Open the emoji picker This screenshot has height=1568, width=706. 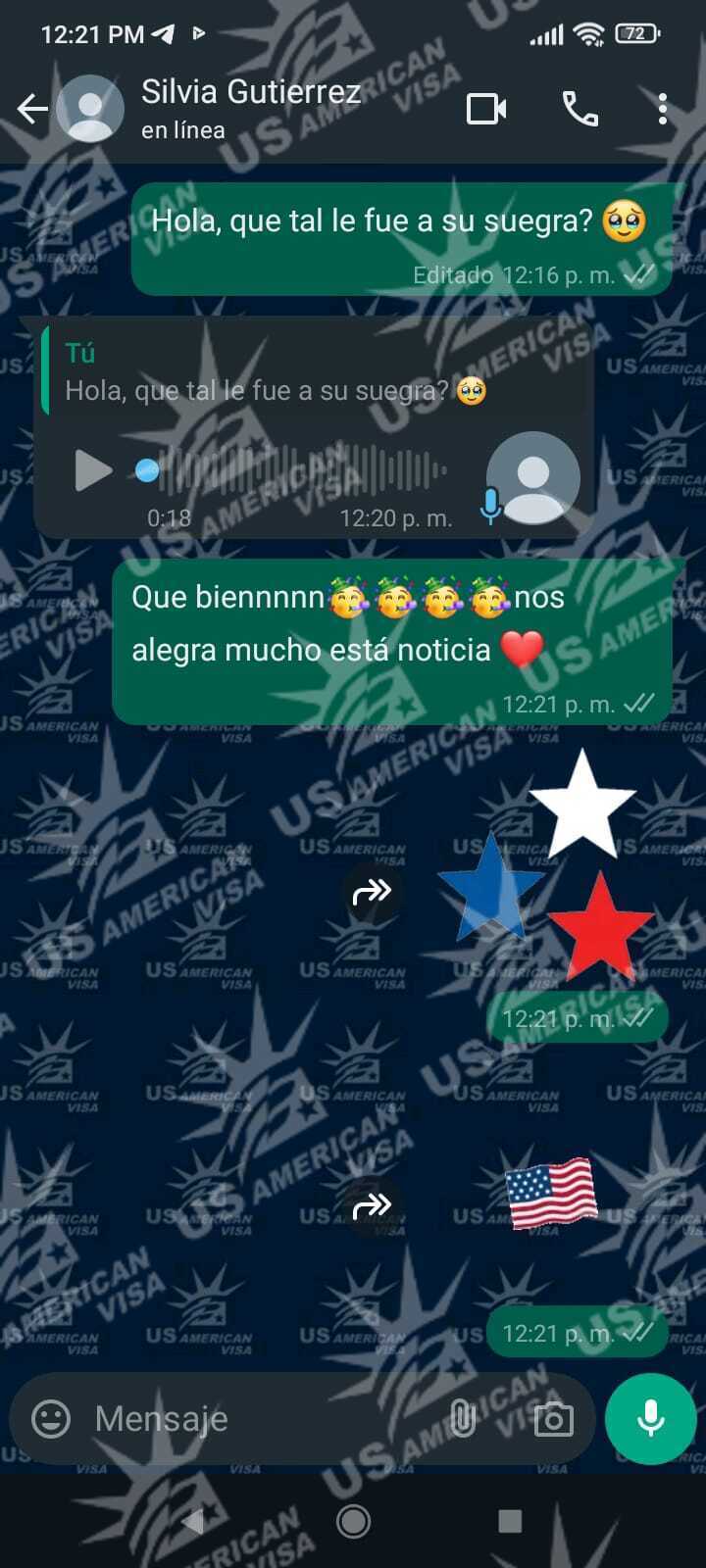(51, 1418)
